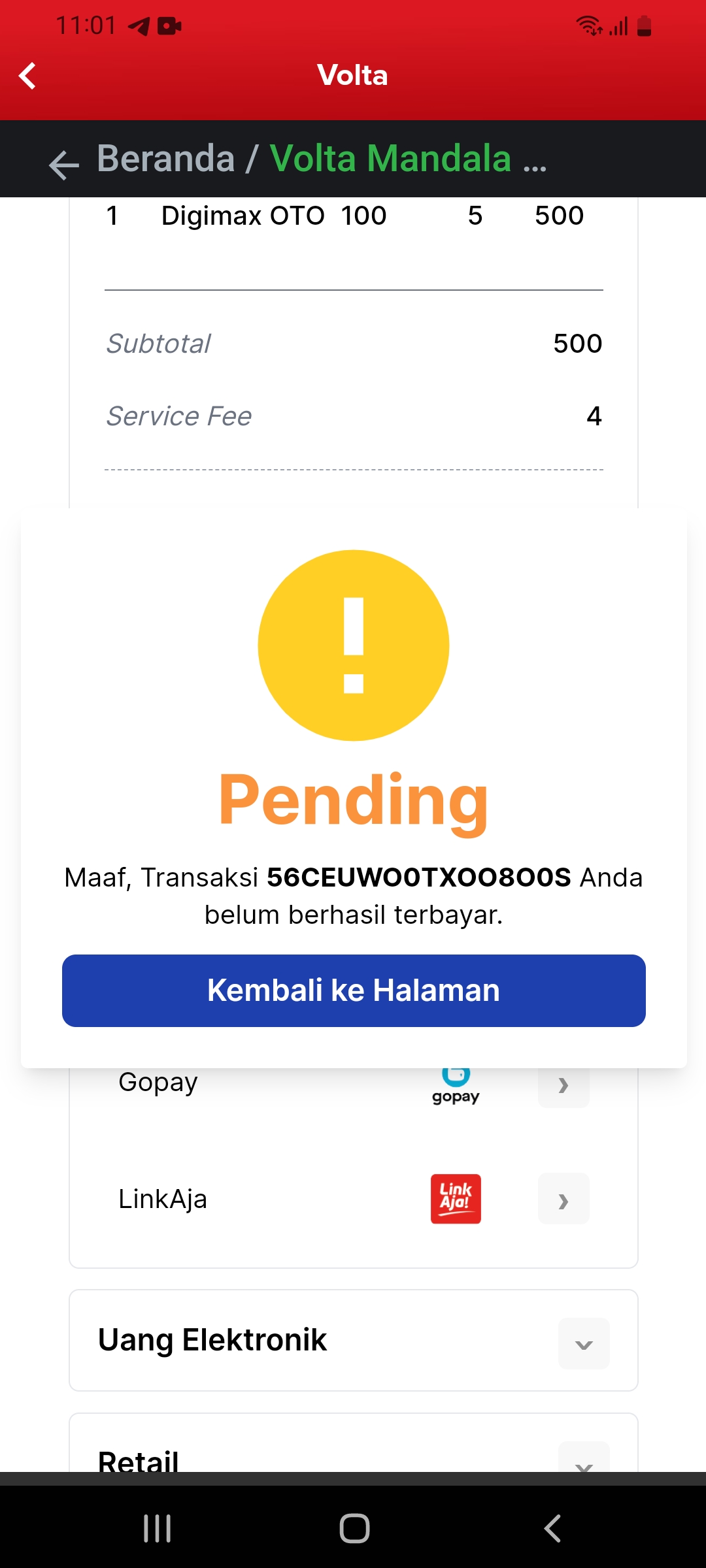Expand the Uang Elektronik section
This screenshot has height=1568, width=706.
point(583,1344)
